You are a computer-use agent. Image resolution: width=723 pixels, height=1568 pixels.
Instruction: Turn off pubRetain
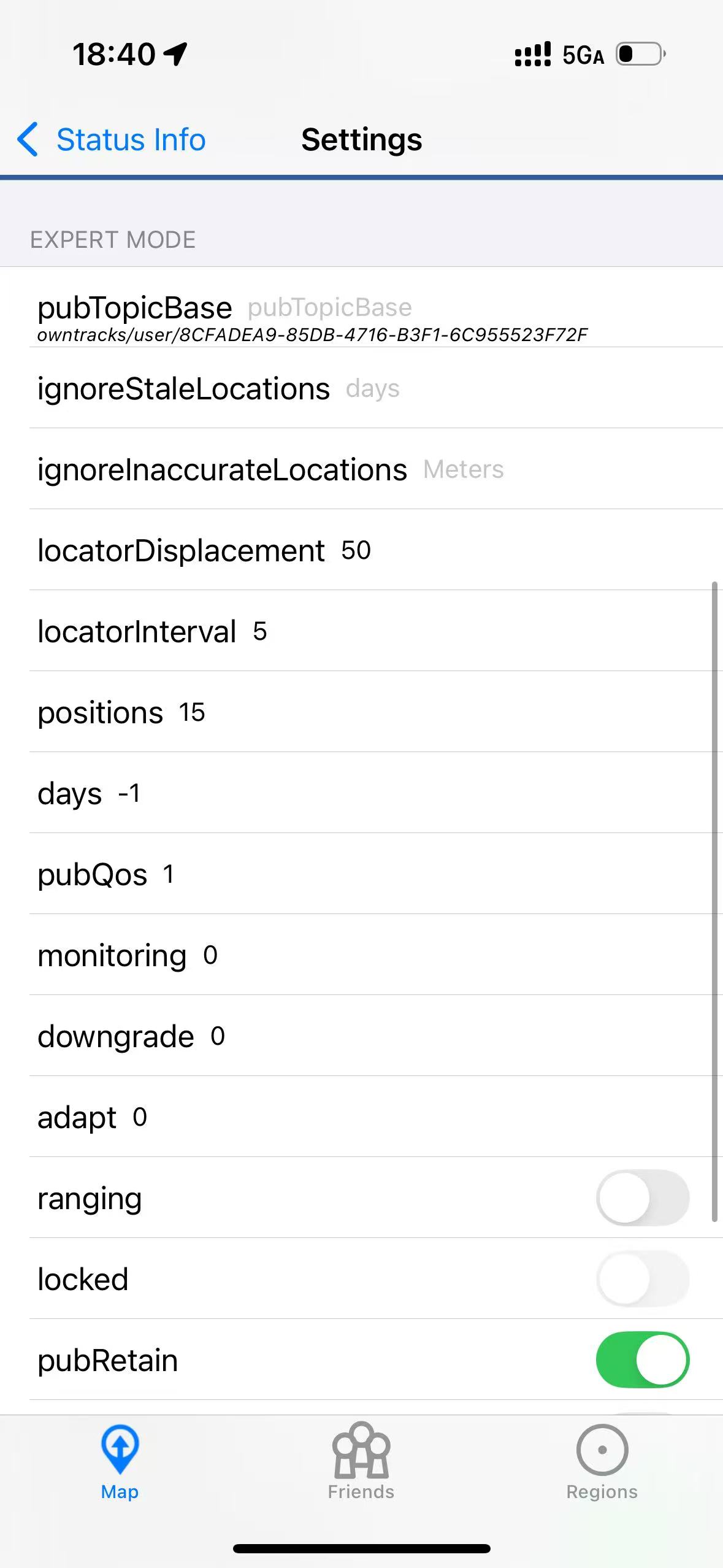(643, 1359)
